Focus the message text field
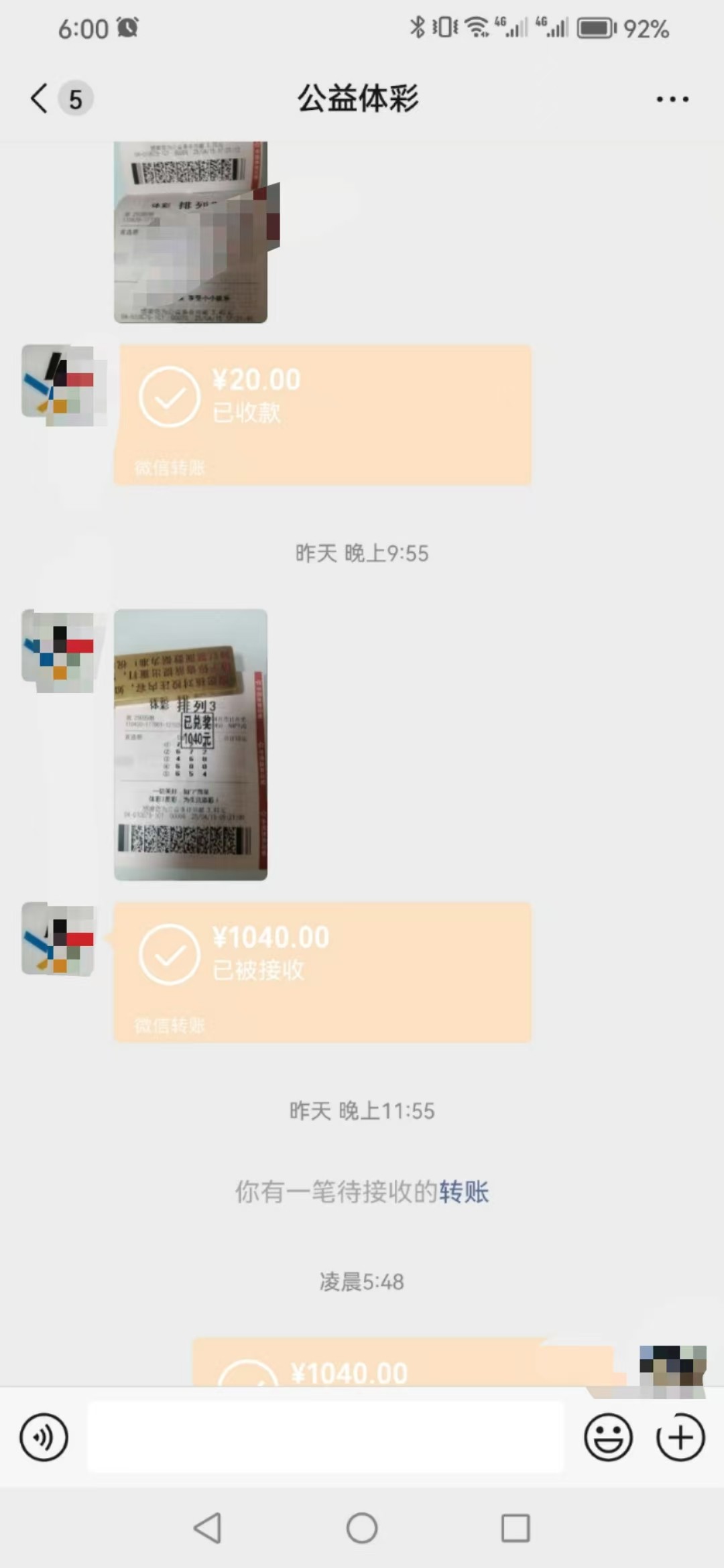The height and width of the screenshot is (1568, 724). [x=326, y=1437]
